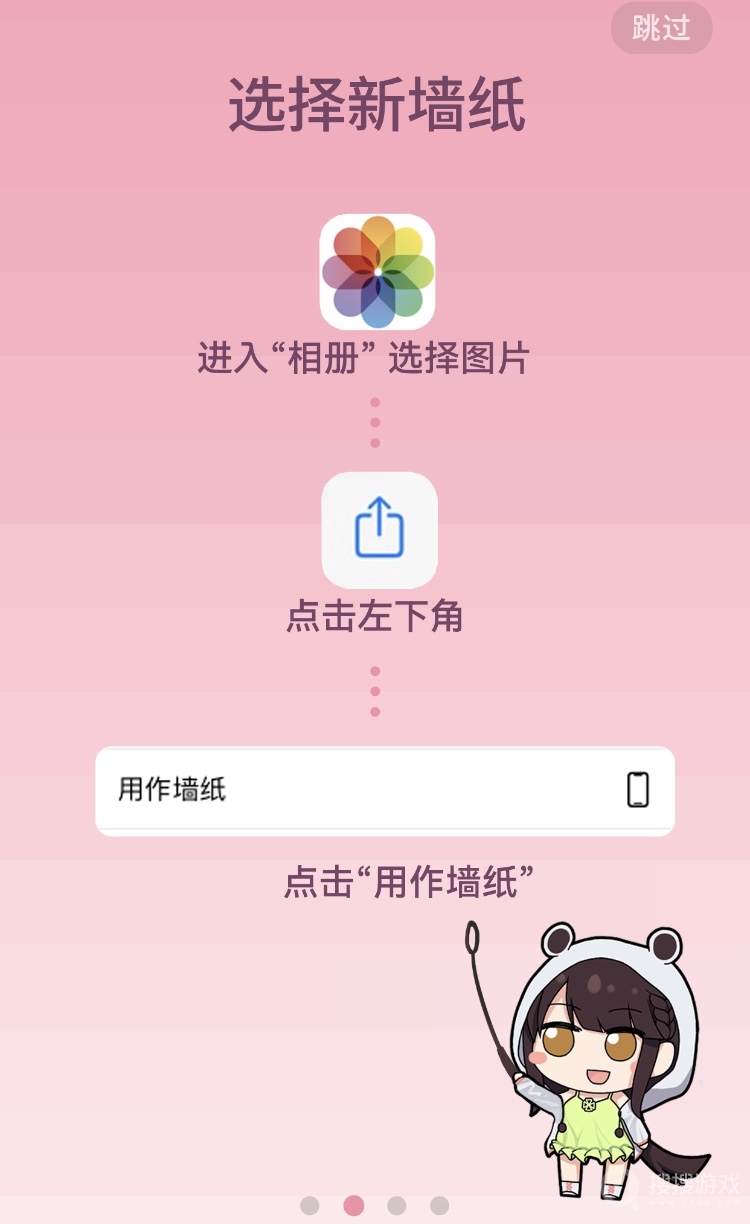Tap 跳过 to skip the tutorial
750x1224 pixels.
click(661, 27)
